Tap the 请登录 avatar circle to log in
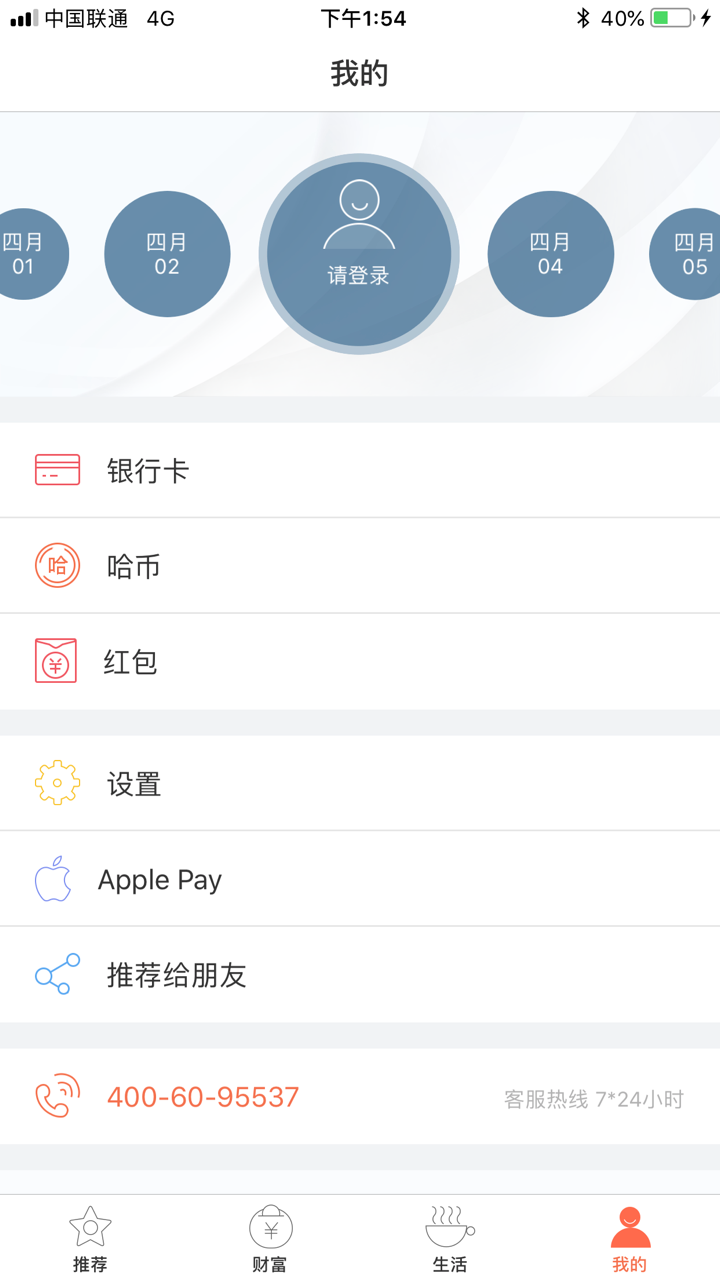The image size is (720, 1280). tap(360, 254)
